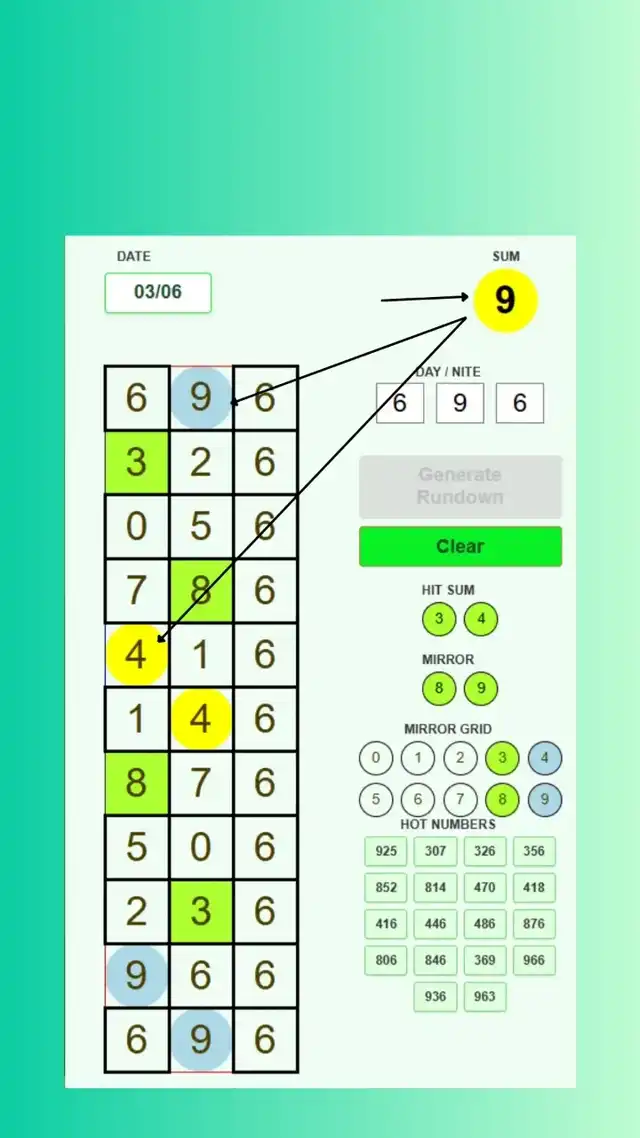Choose hot number 852
This screenshot has width=640, height=1138.
pos(386,888)
